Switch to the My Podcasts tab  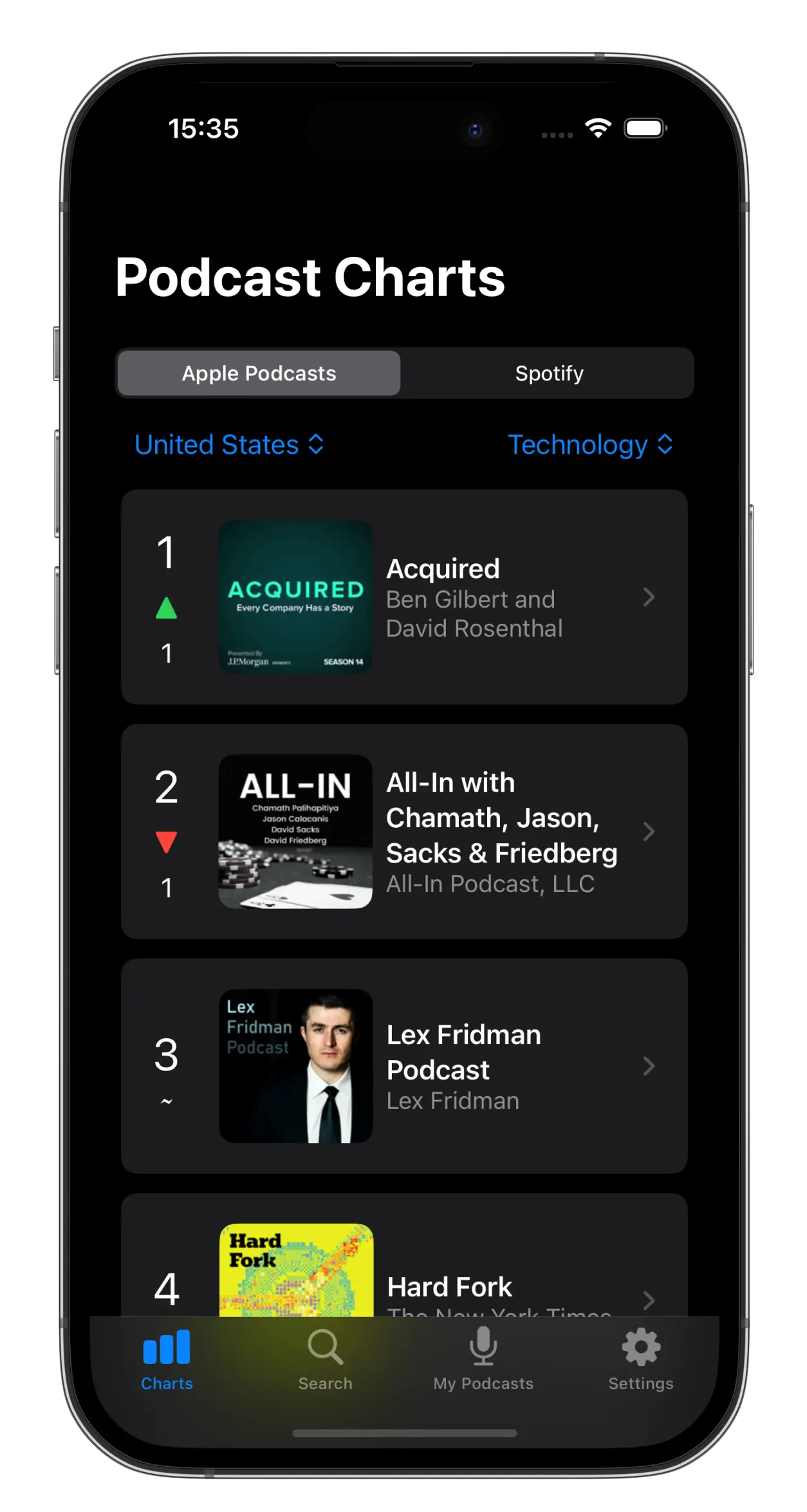point(483,1359)
